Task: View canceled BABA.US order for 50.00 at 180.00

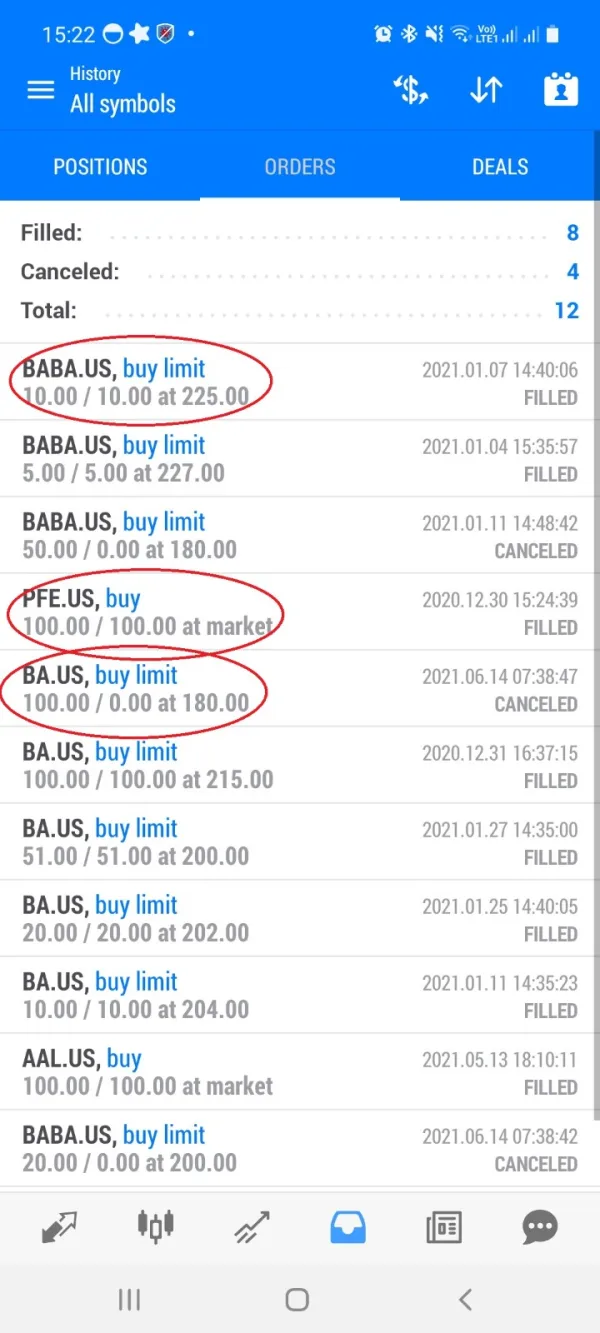Action: (300, 536)
